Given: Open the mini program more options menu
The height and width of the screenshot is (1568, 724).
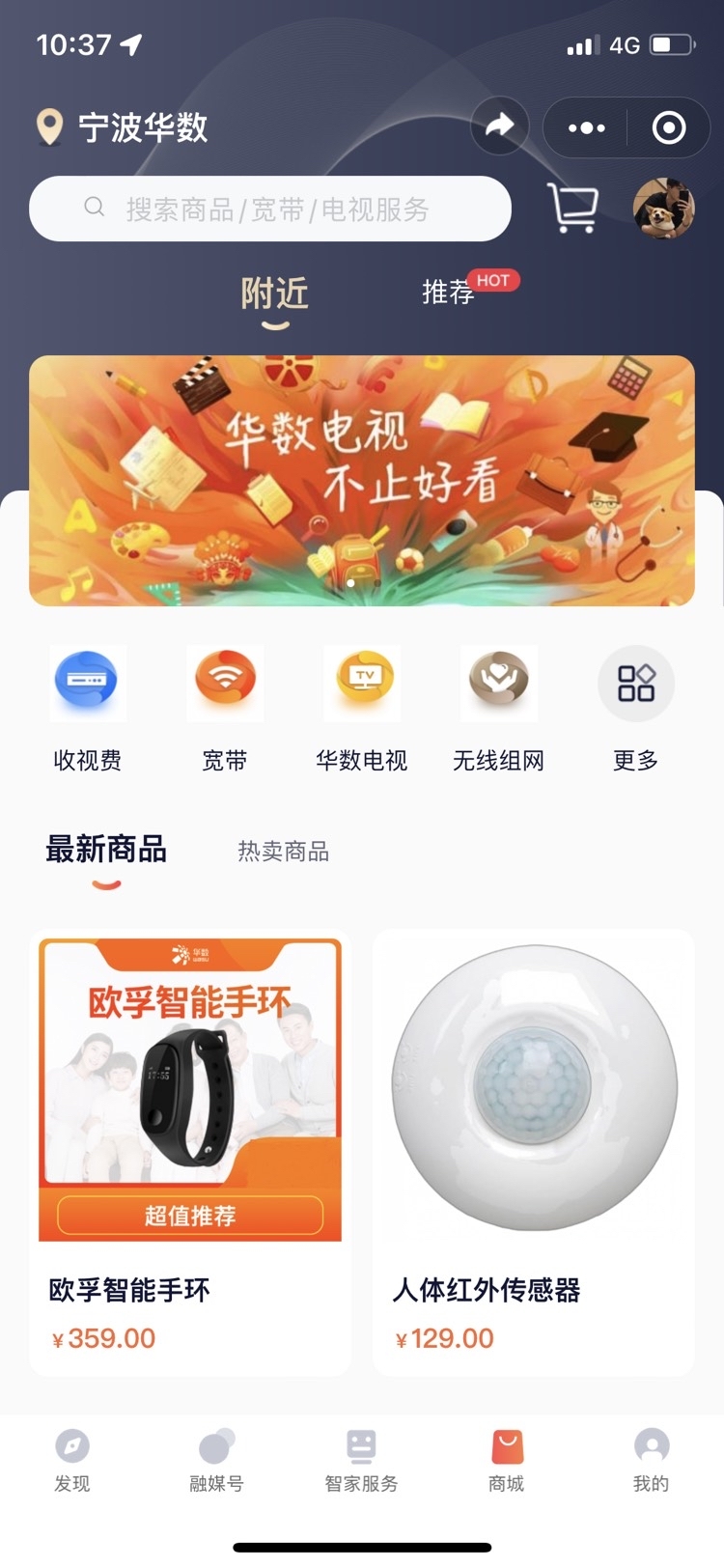Looking at the screenshot, I should point(586,127).
